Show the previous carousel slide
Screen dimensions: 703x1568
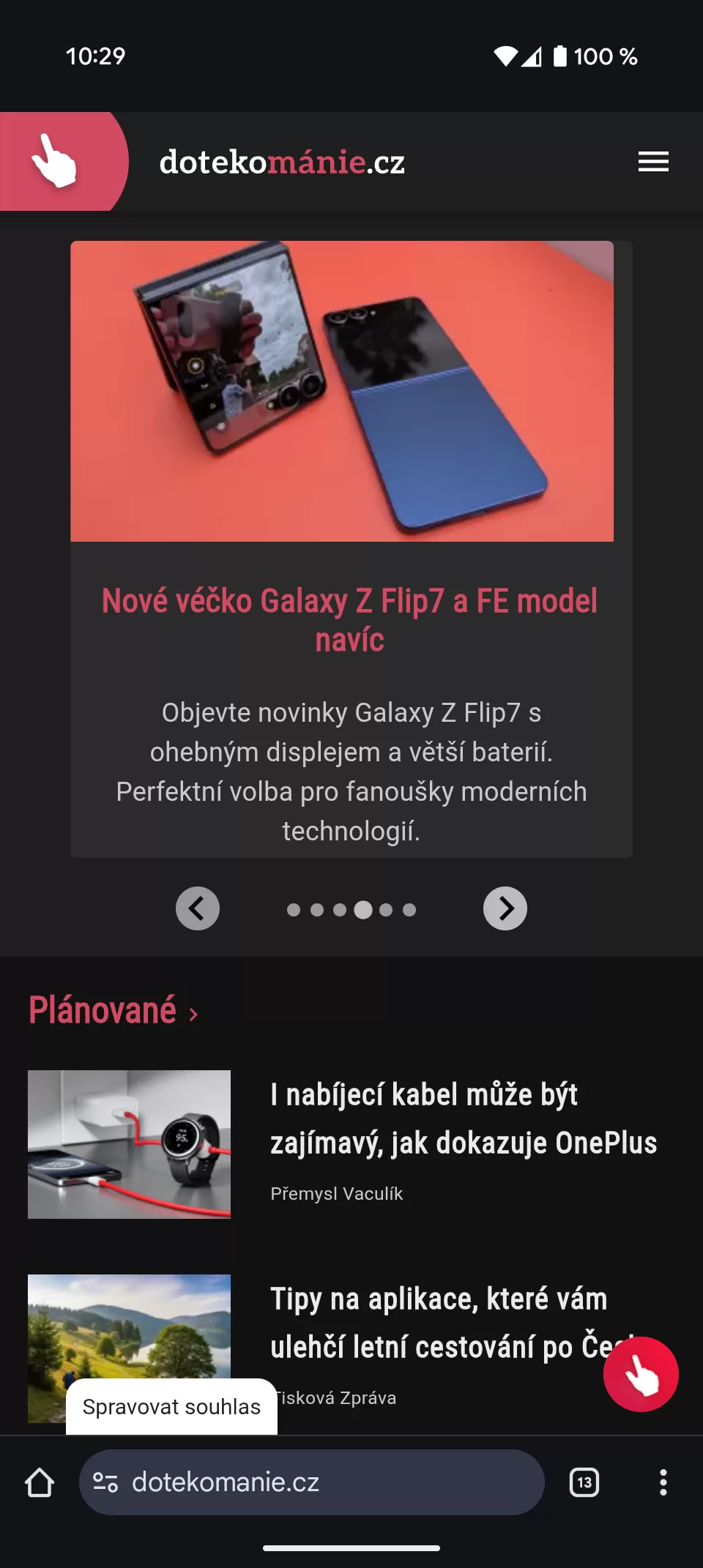point(198,908)
